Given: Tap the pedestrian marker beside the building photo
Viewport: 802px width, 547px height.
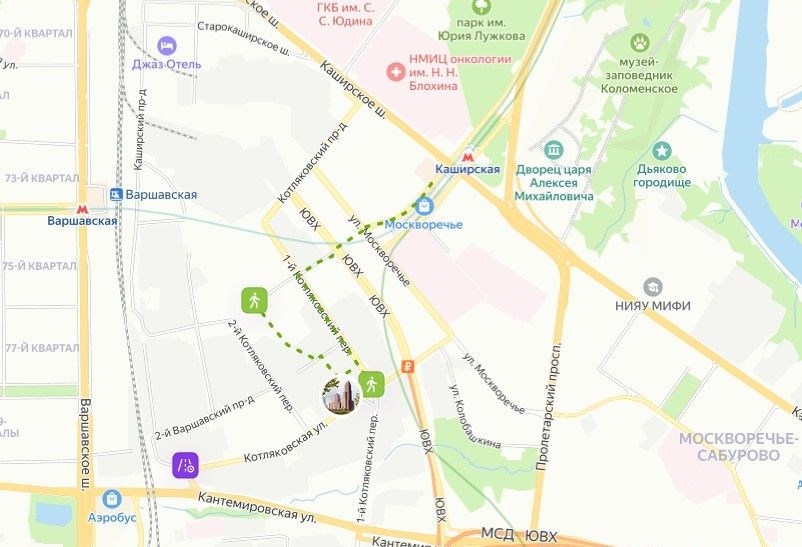Looking at the screenshot, I should click(372, 383).
